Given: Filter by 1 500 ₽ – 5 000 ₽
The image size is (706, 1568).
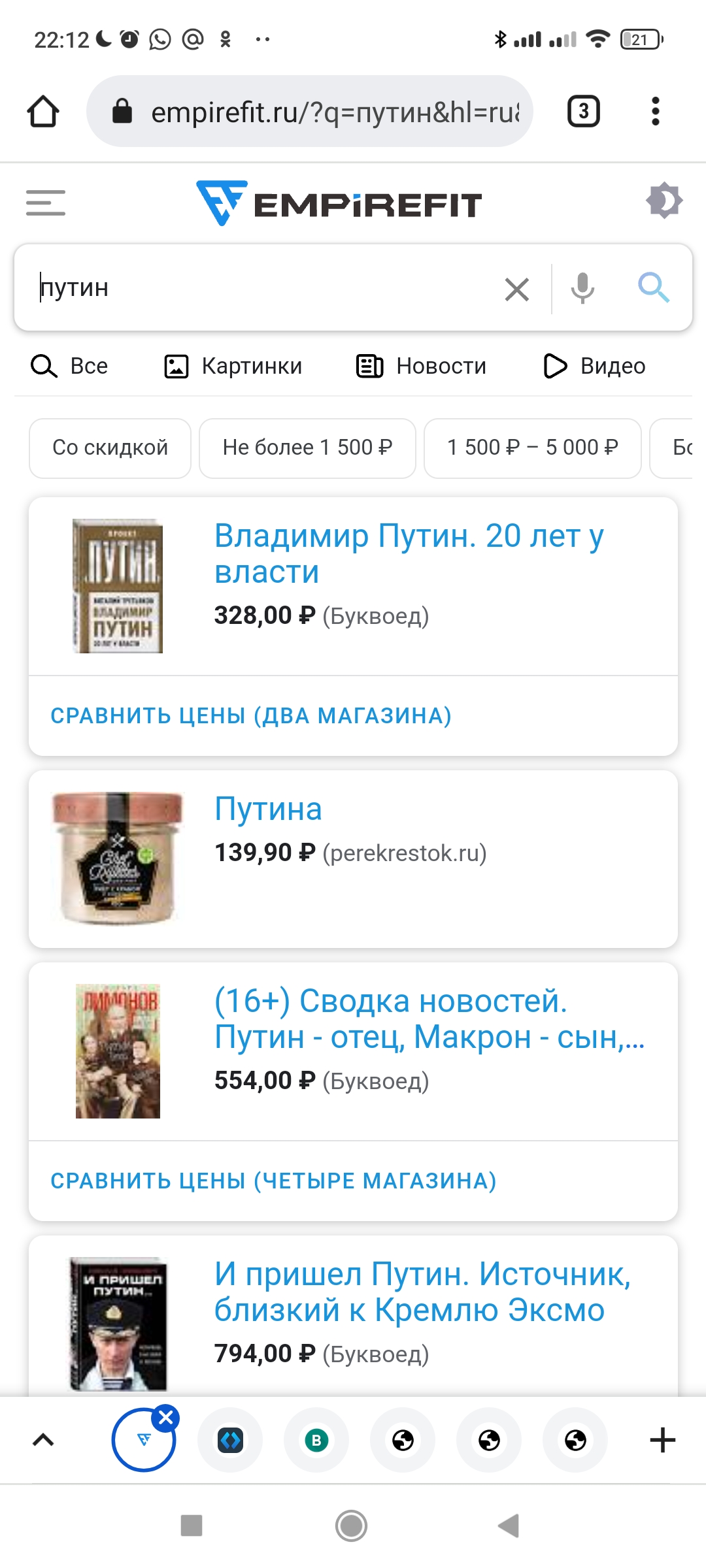Looking at the screenshot, I should point(532,448).
